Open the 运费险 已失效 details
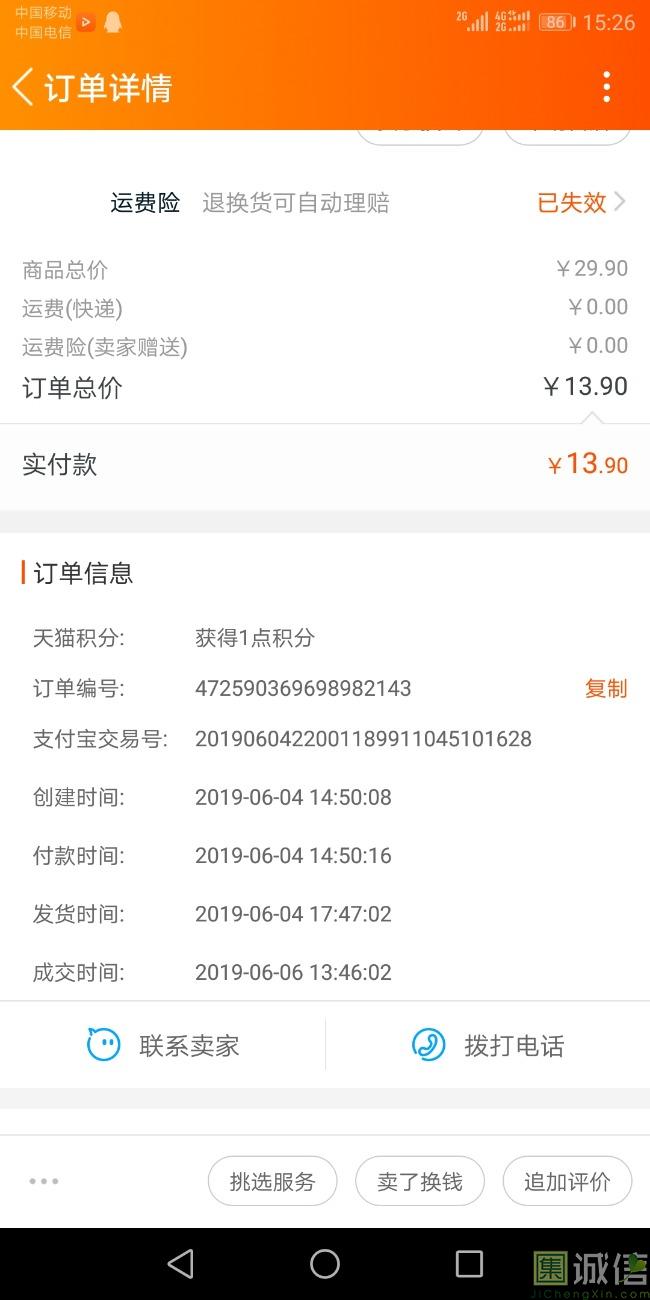The height and width of the screenshot is (1300, 650). pyautogui.click(x=582, y=202)
